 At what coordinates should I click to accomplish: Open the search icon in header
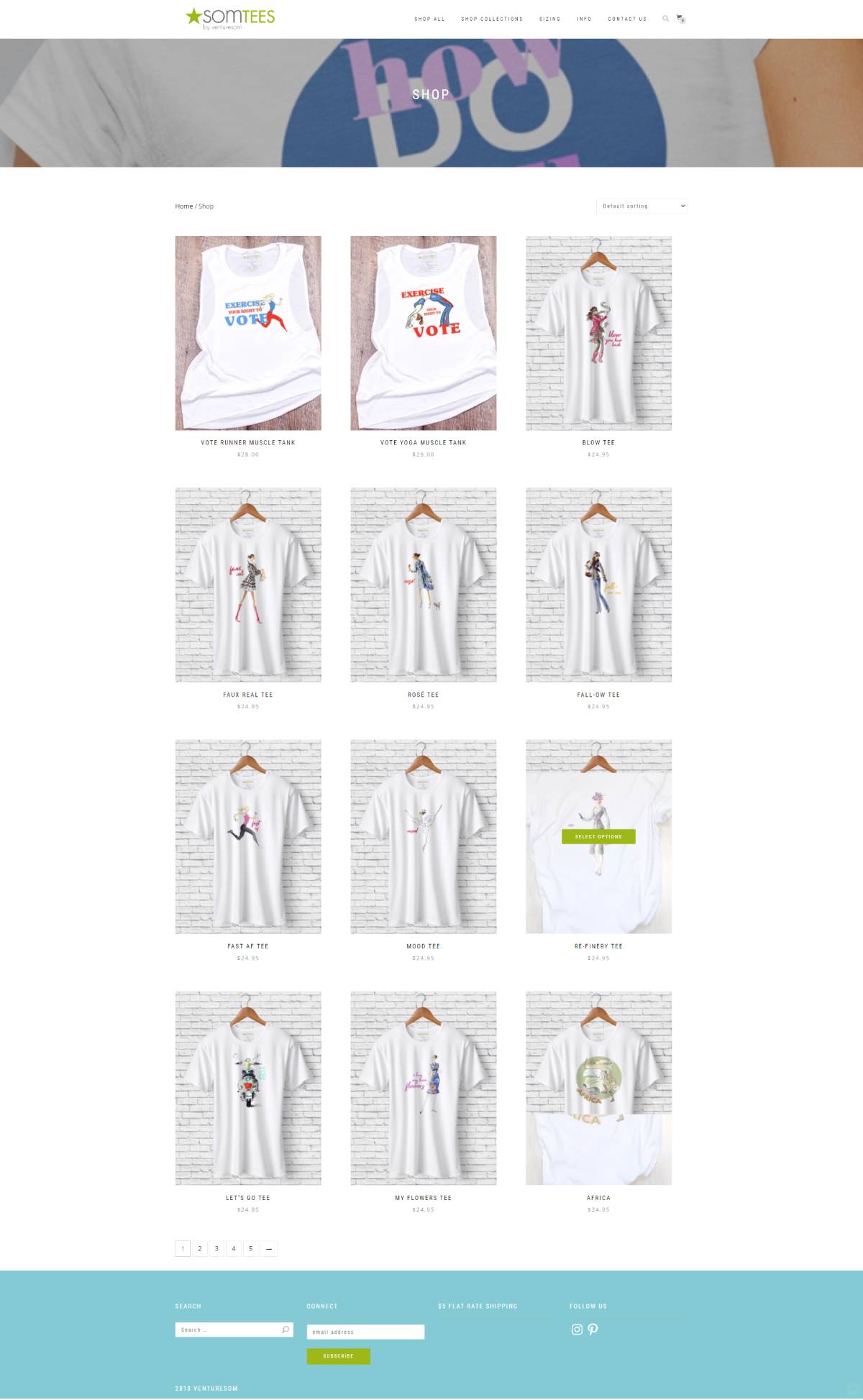(x=665, y=19)
